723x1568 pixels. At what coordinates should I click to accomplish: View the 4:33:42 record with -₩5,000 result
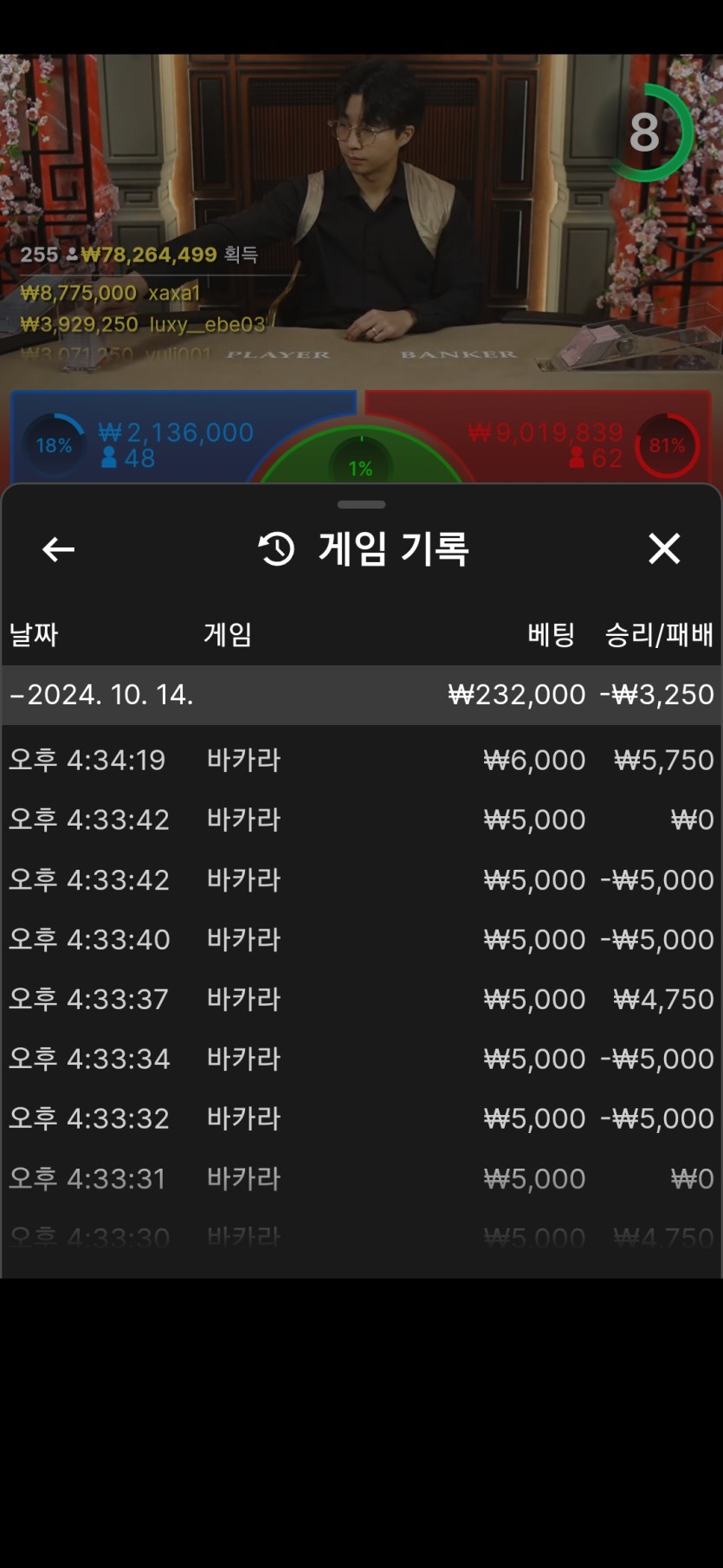(361, 879)
